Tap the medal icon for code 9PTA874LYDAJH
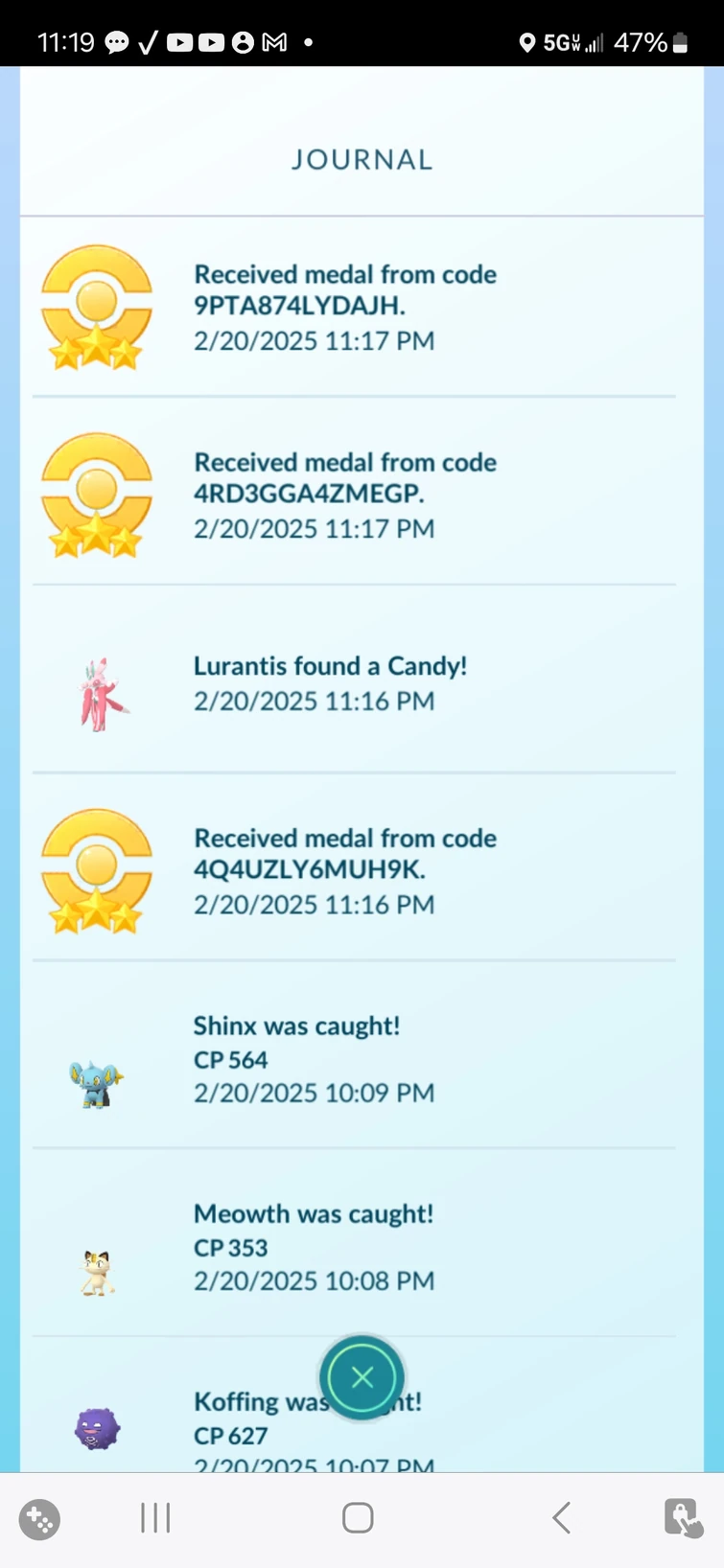Image resolution: width=724 pixels, height=1568 pixels. coord(95,307)
